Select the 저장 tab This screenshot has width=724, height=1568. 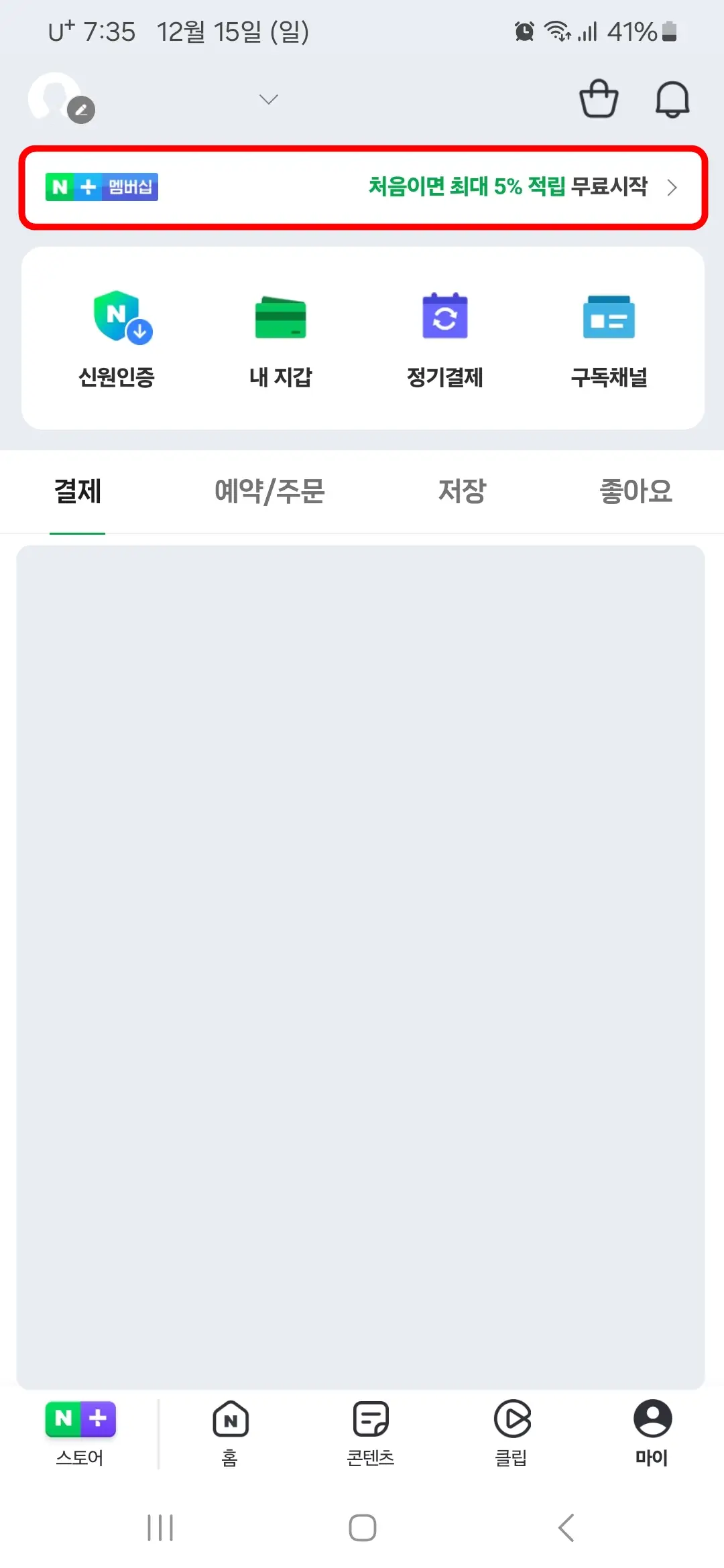461,491
